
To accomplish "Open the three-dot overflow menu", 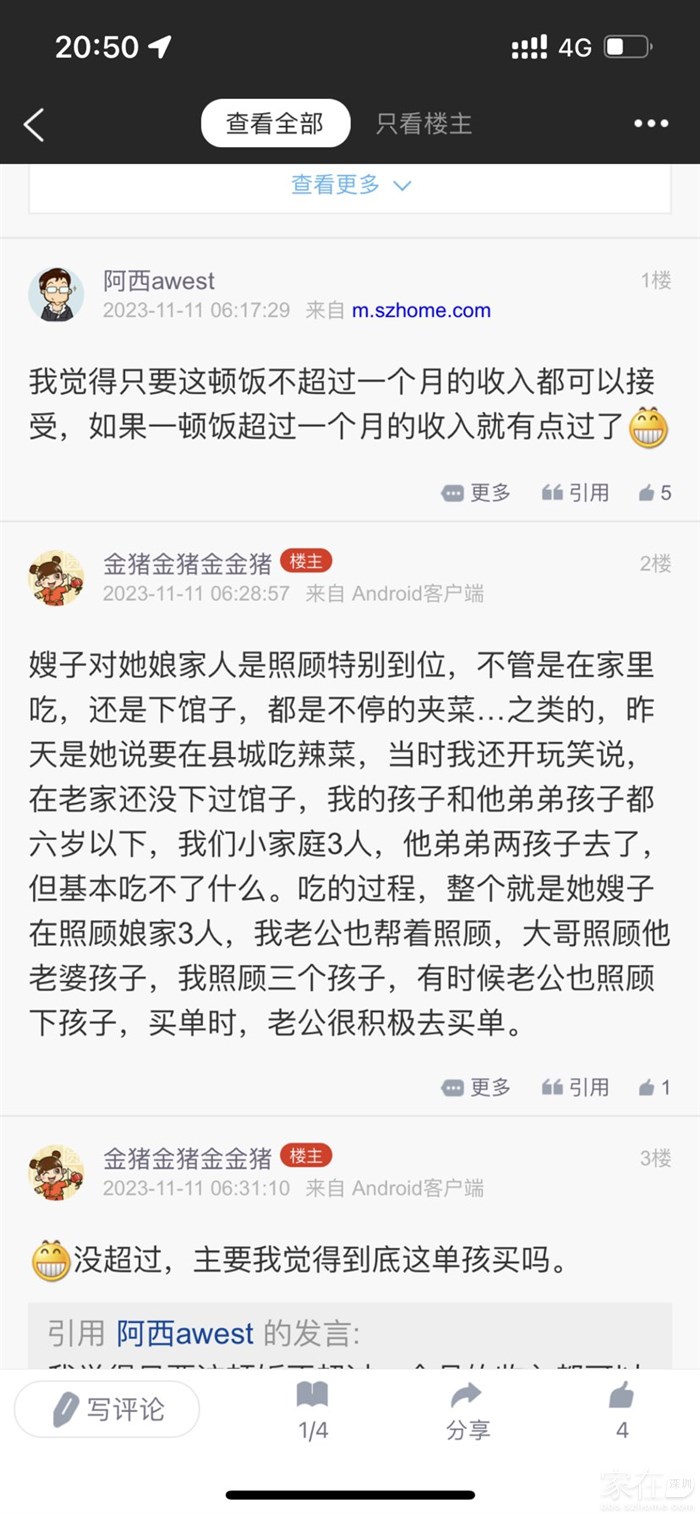I will 651,124.
